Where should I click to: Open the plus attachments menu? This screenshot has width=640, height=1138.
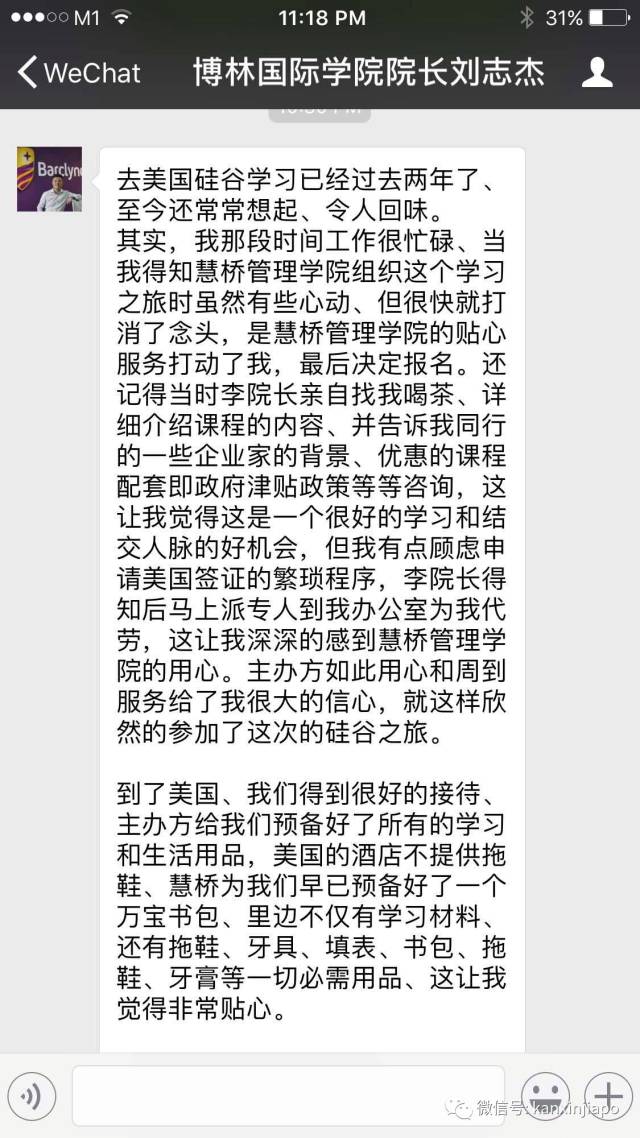[x=606, y=1095]
